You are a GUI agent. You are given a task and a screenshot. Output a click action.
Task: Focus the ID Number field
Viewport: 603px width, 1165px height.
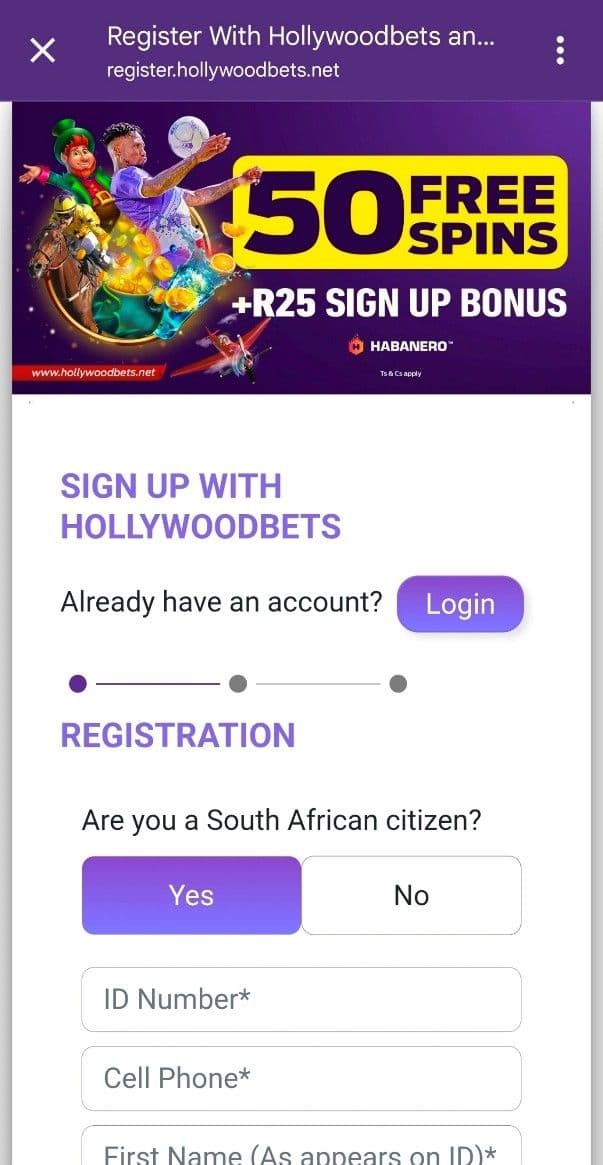pyautogui.click(x=301, y=999)
